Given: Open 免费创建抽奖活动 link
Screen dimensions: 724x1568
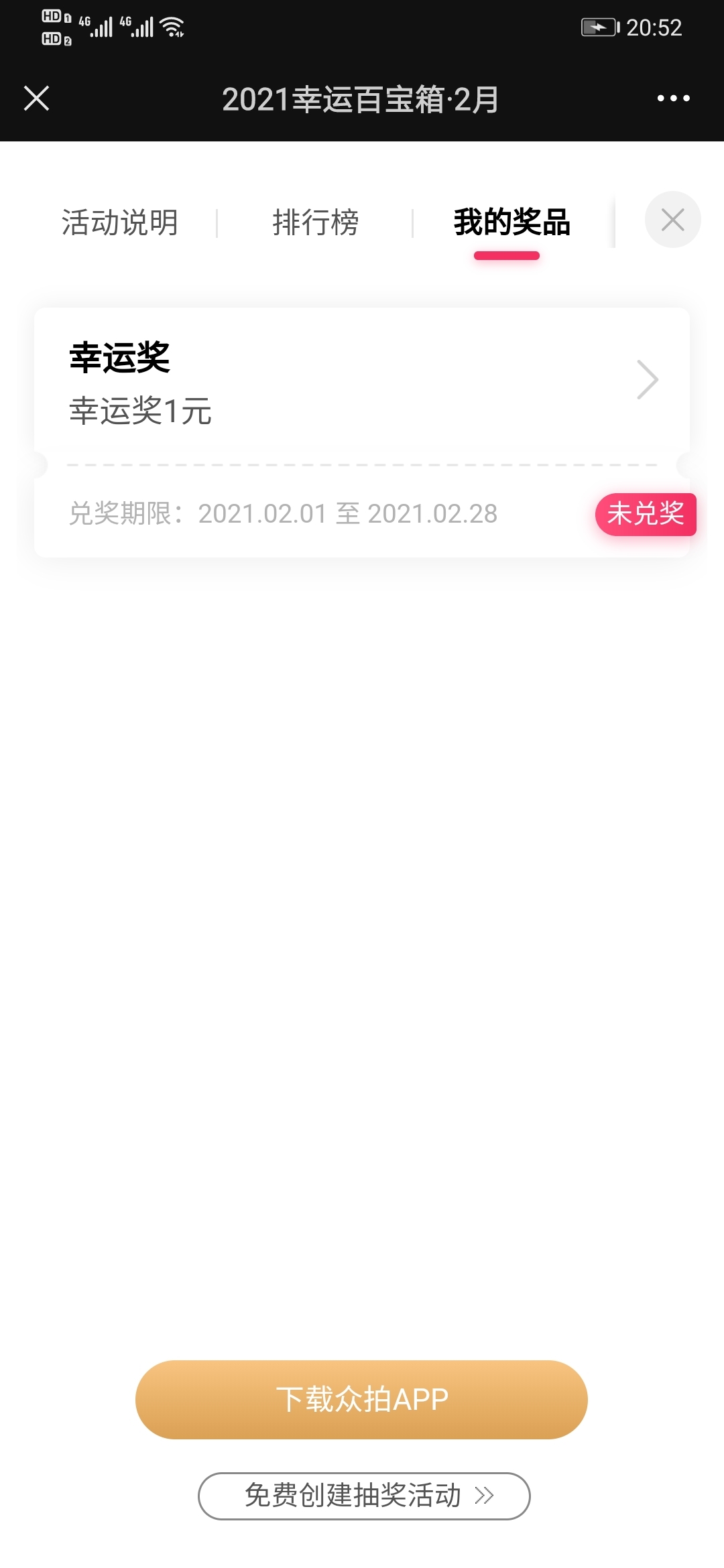Looking at the screenshot, I should pyautogui.click(x=364, y=1496).
